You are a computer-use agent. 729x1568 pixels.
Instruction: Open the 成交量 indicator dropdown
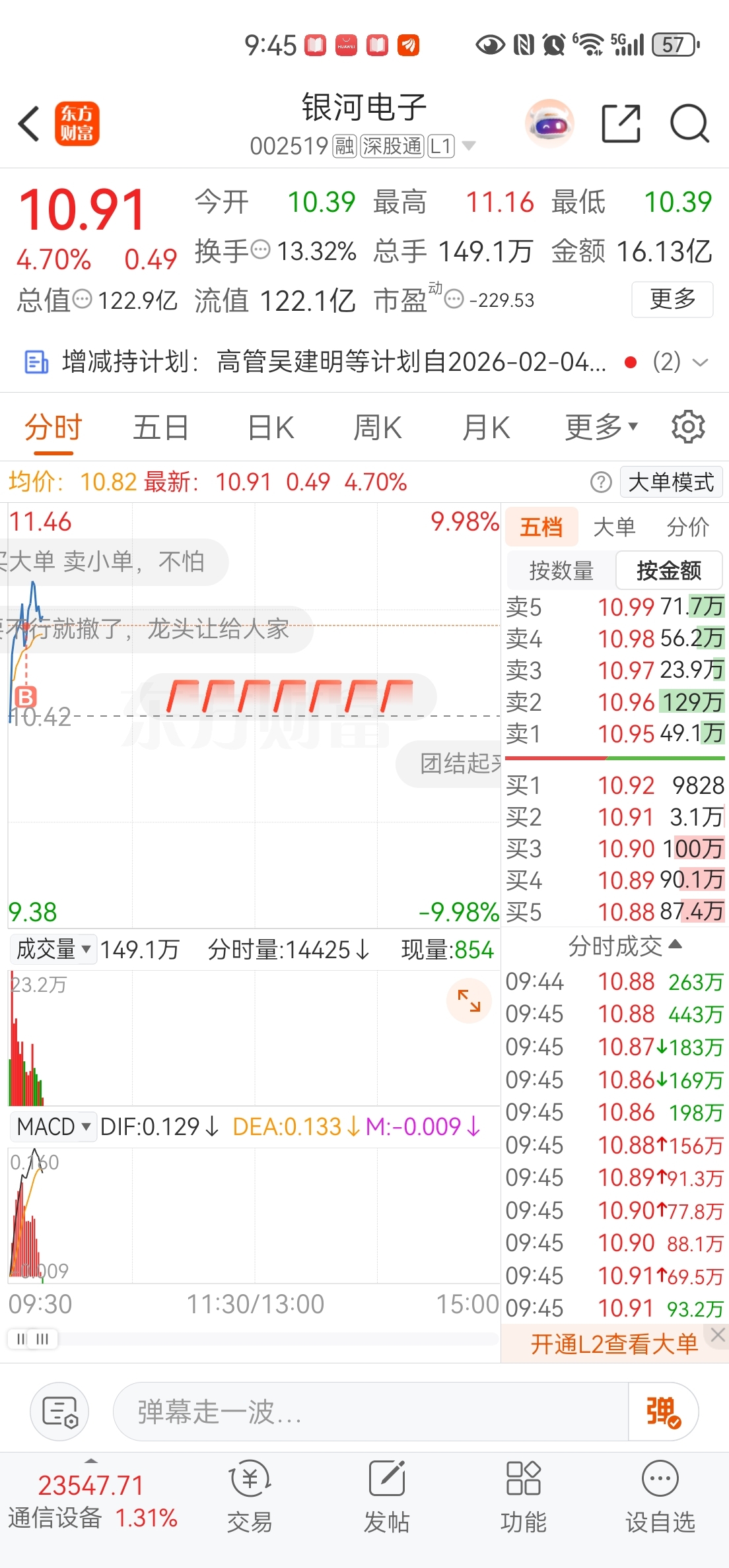point(53,950)
